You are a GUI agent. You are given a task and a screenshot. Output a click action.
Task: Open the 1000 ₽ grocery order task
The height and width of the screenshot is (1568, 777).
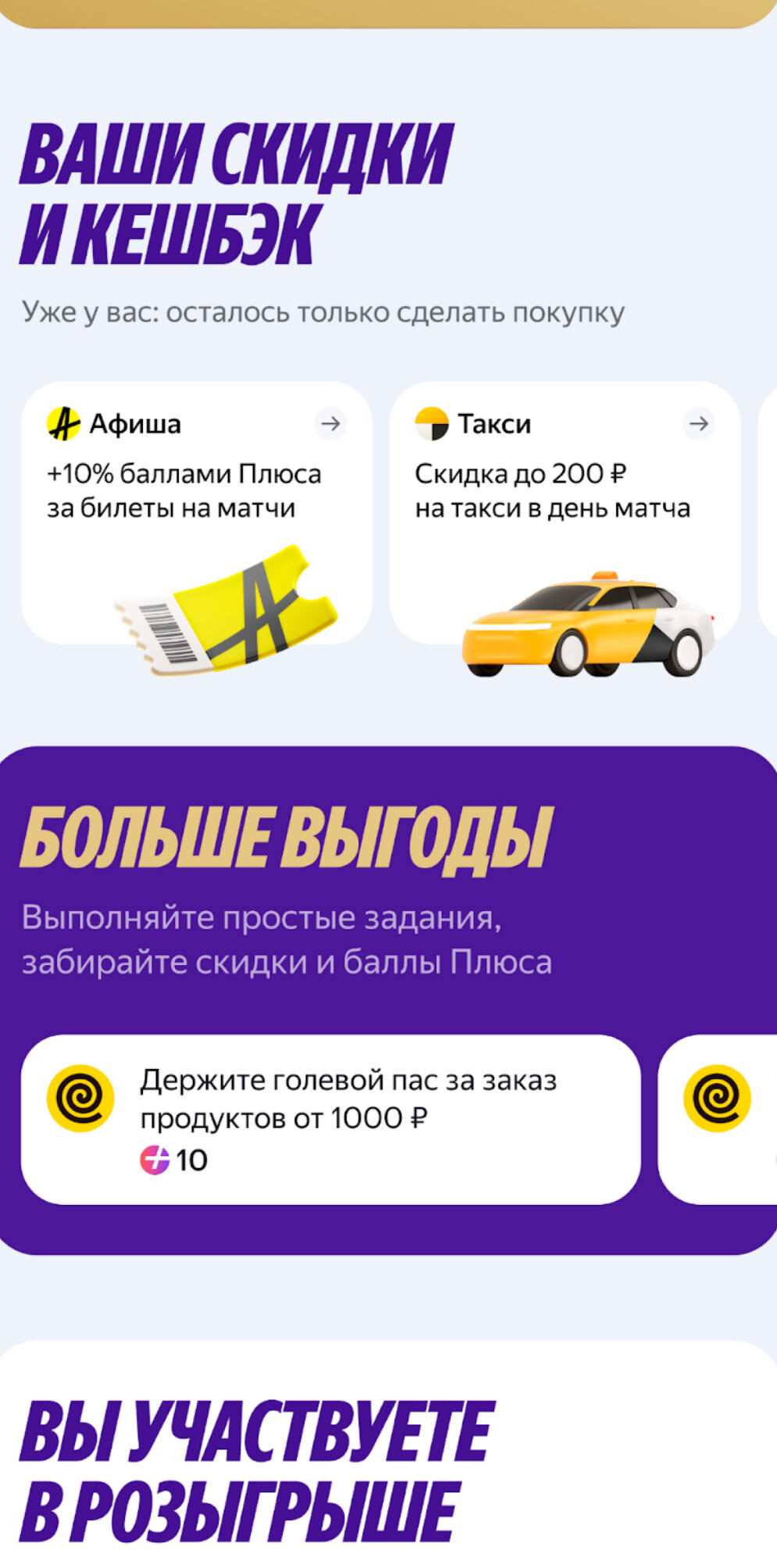point(330,1118)
